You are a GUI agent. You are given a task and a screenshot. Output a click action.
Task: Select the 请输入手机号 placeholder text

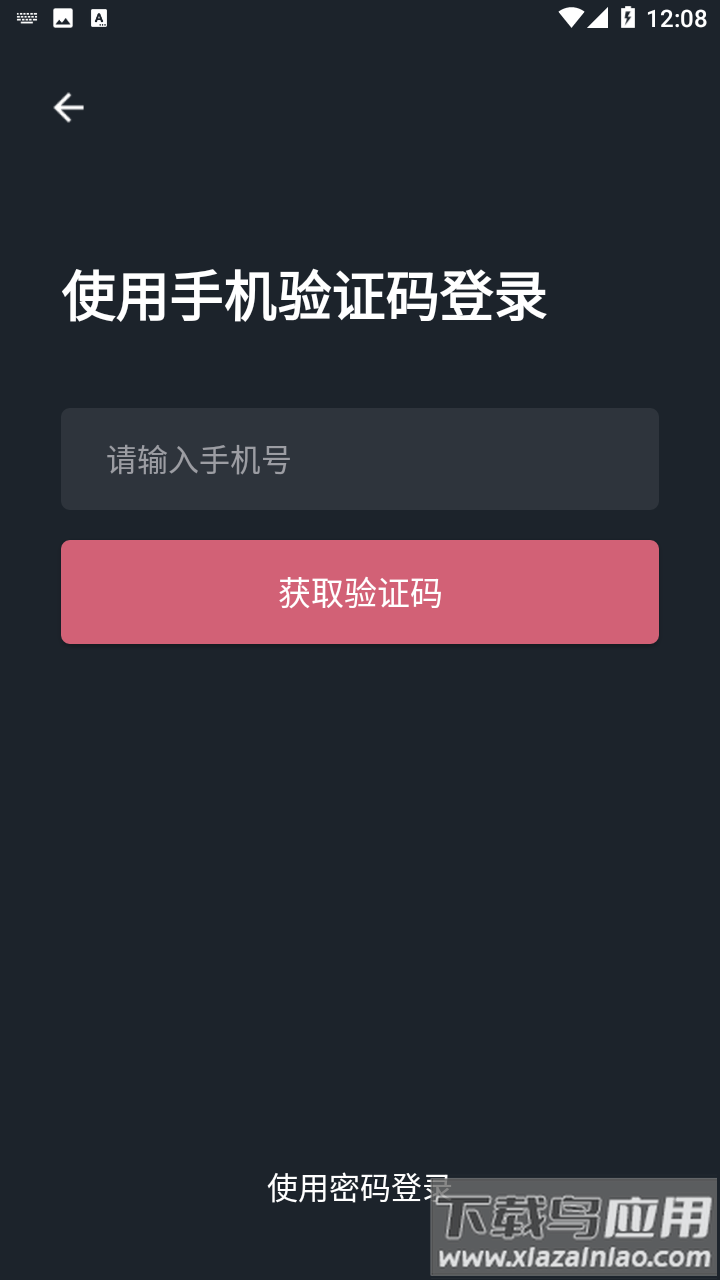click(196, 459)
